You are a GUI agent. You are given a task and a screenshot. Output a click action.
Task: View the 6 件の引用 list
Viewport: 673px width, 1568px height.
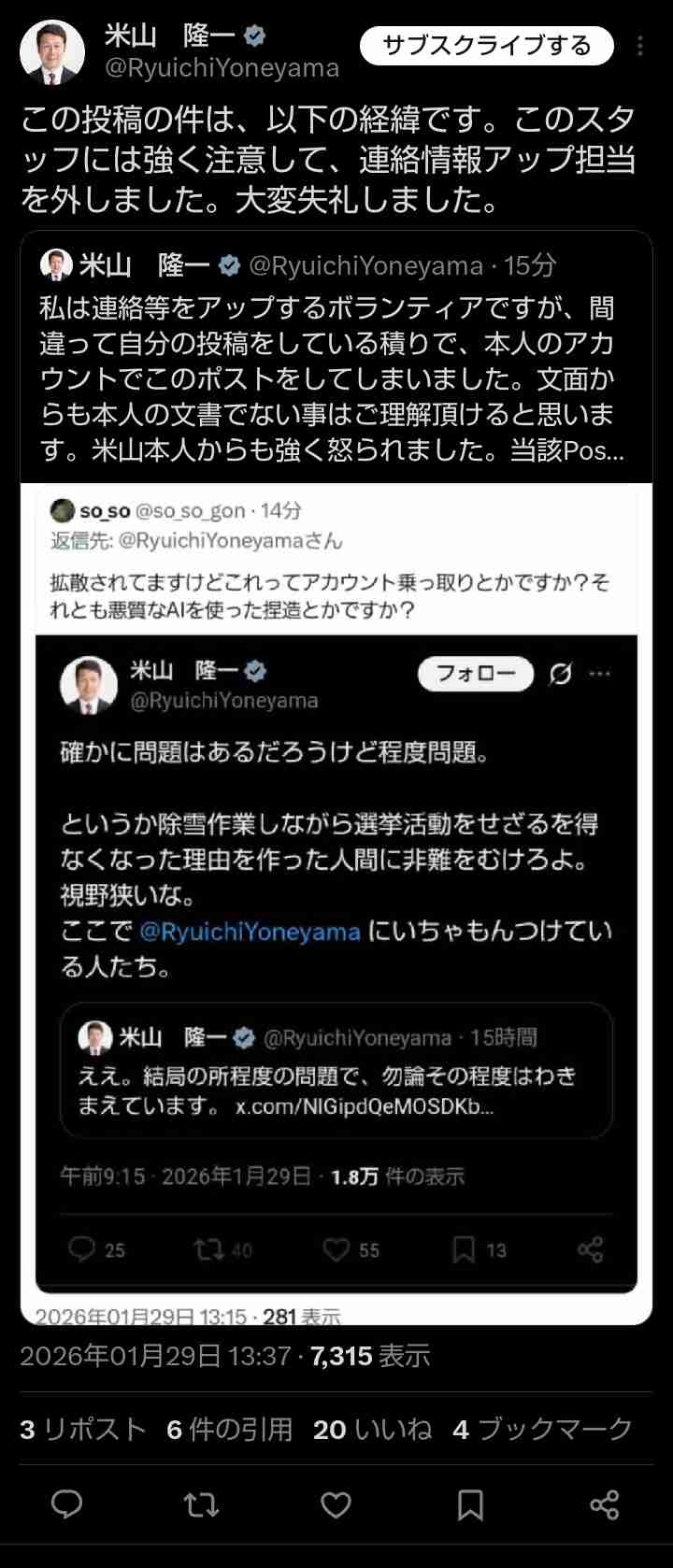(x=229, y=1429)
